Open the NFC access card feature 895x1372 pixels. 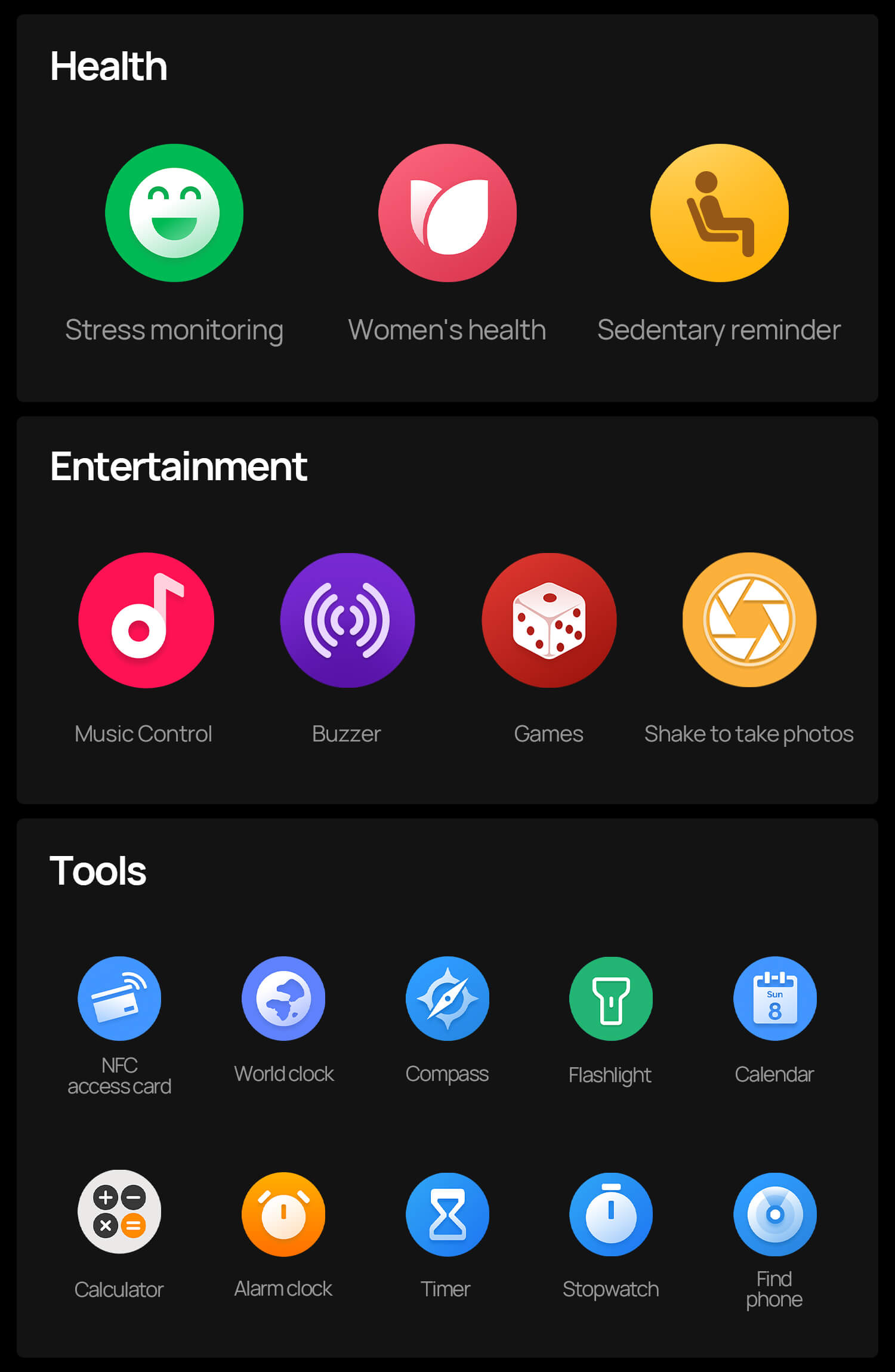[x=119, y=998]
